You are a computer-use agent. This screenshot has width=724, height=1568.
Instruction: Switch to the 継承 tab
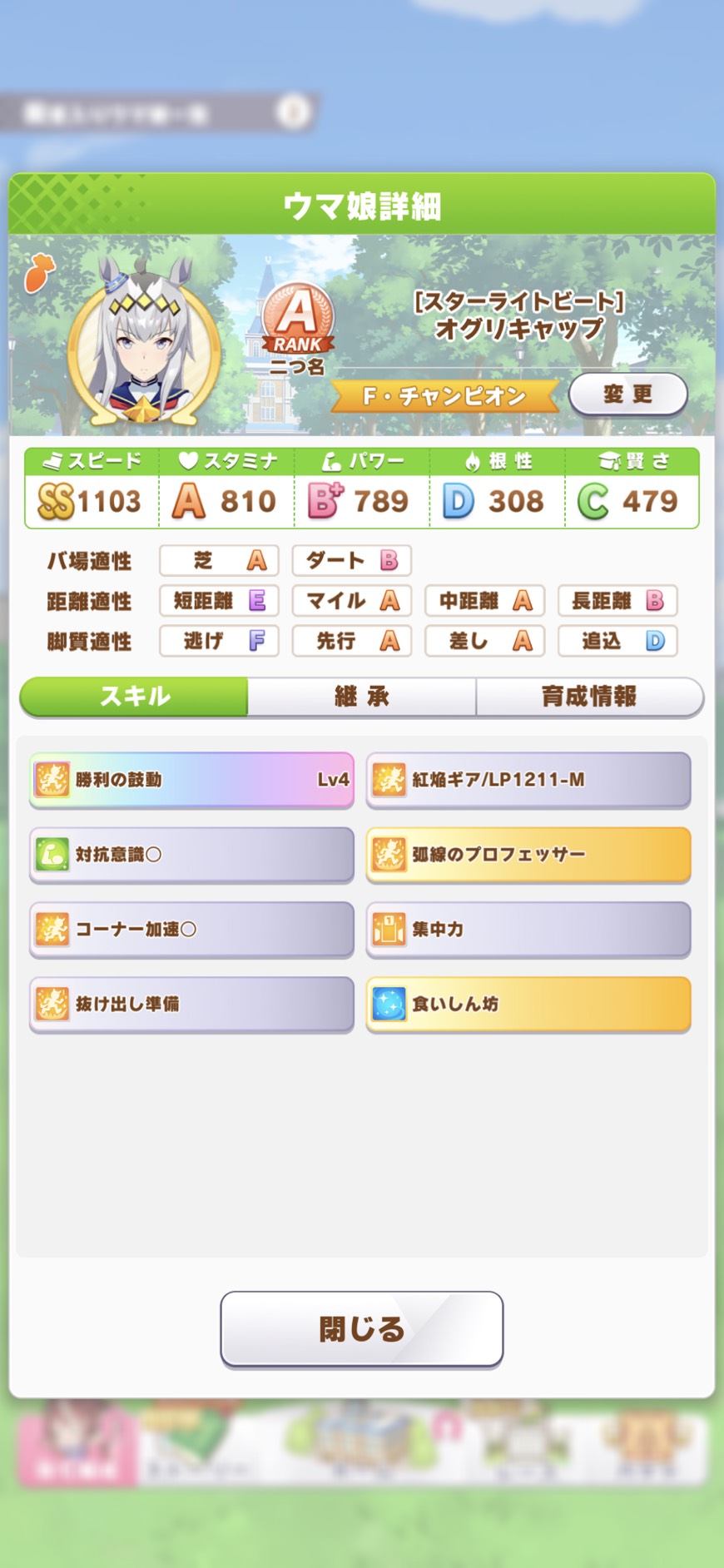click(361, 696)
